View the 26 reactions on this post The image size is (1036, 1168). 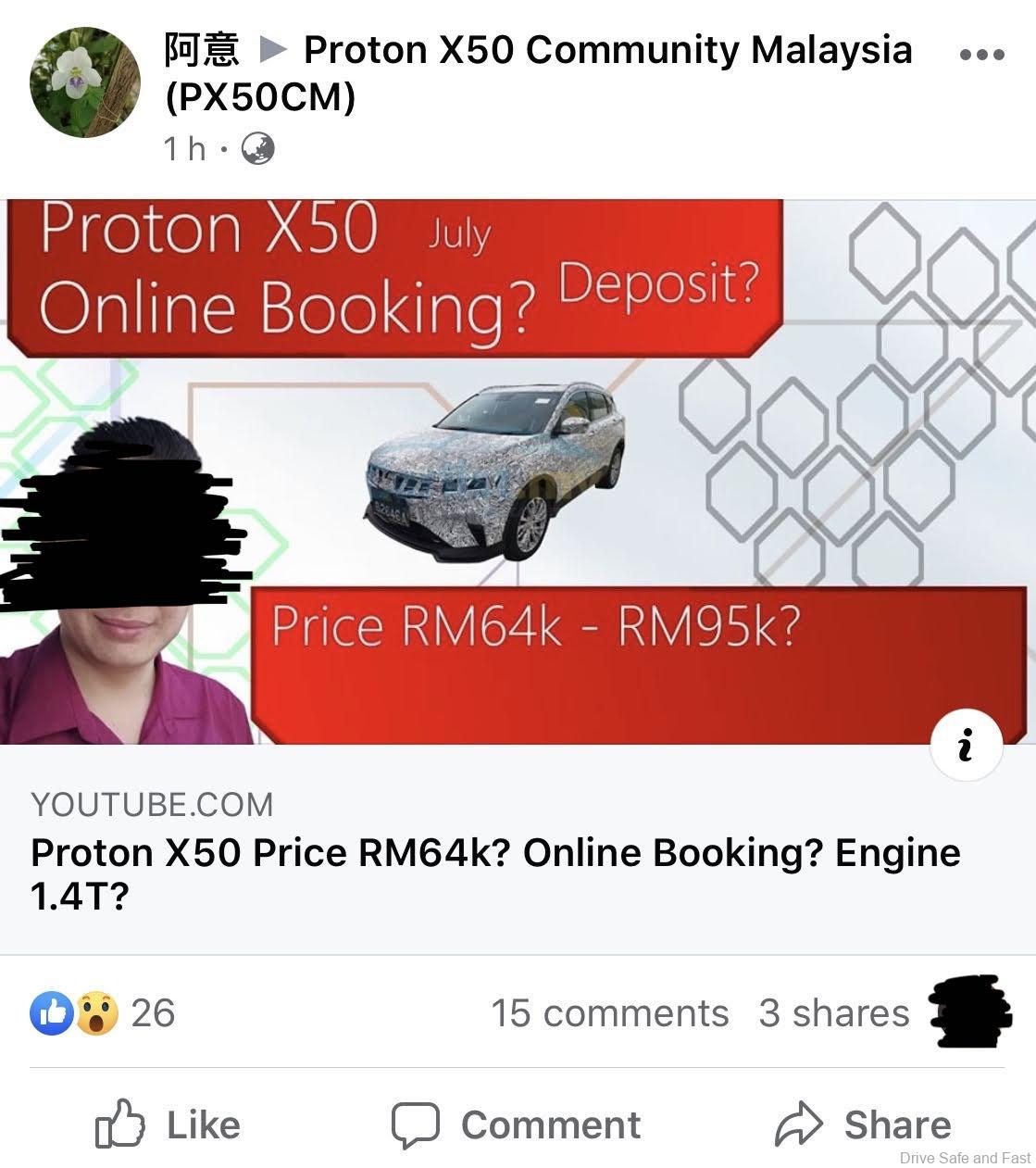click(103, 1012)
